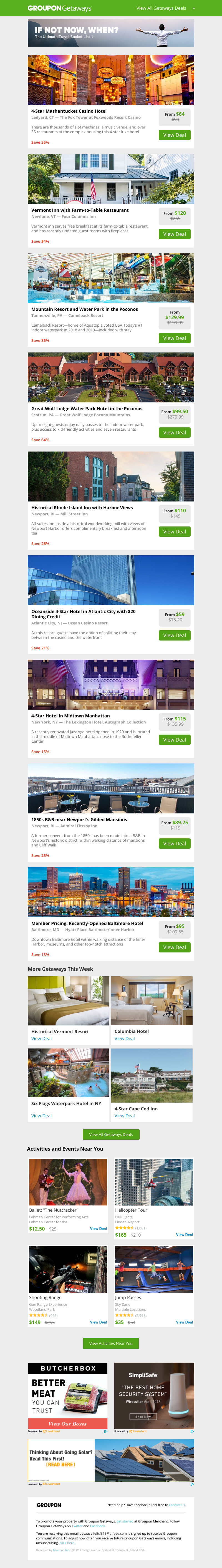This screenshot has width=222, height=1568.
Task: View Deal for Great Wolf Lodge Water Park
Action: tap(174, 432)
